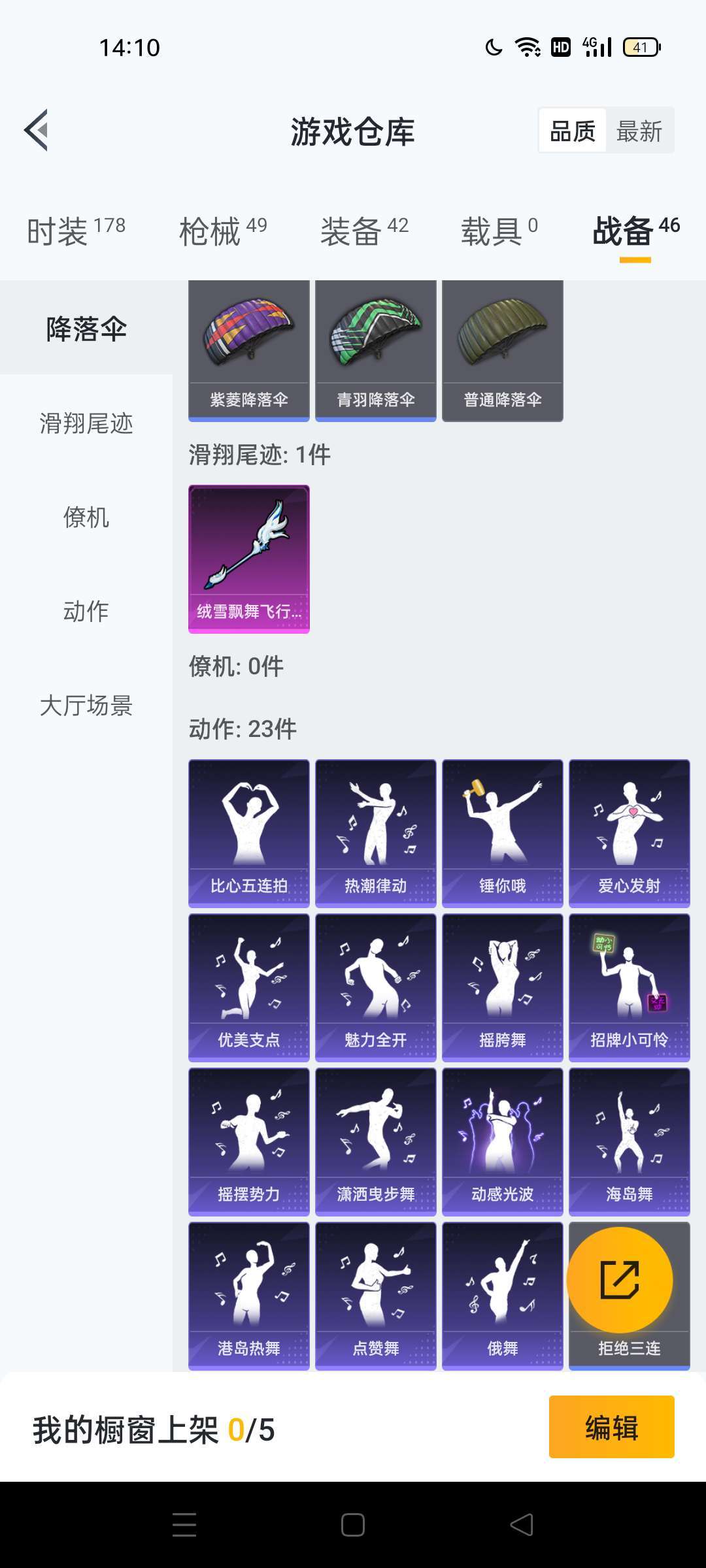Sort items by 最新

(639, 131)
